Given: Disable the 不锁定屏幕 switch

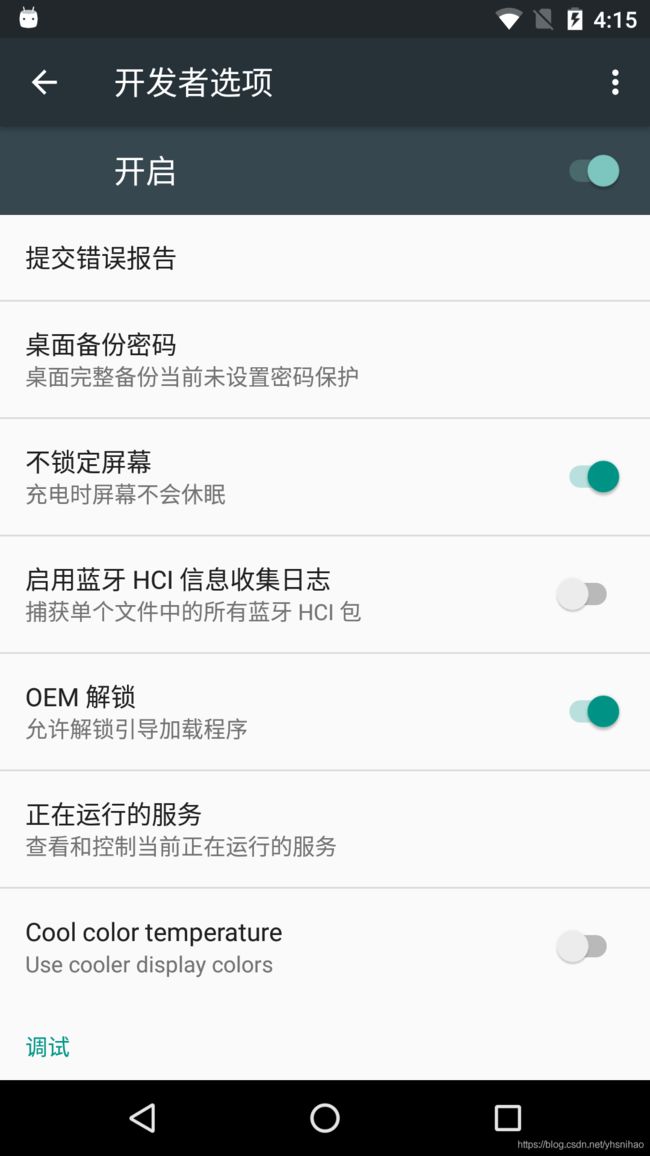Looking at the screenshot, I should [x=593, y=477].
